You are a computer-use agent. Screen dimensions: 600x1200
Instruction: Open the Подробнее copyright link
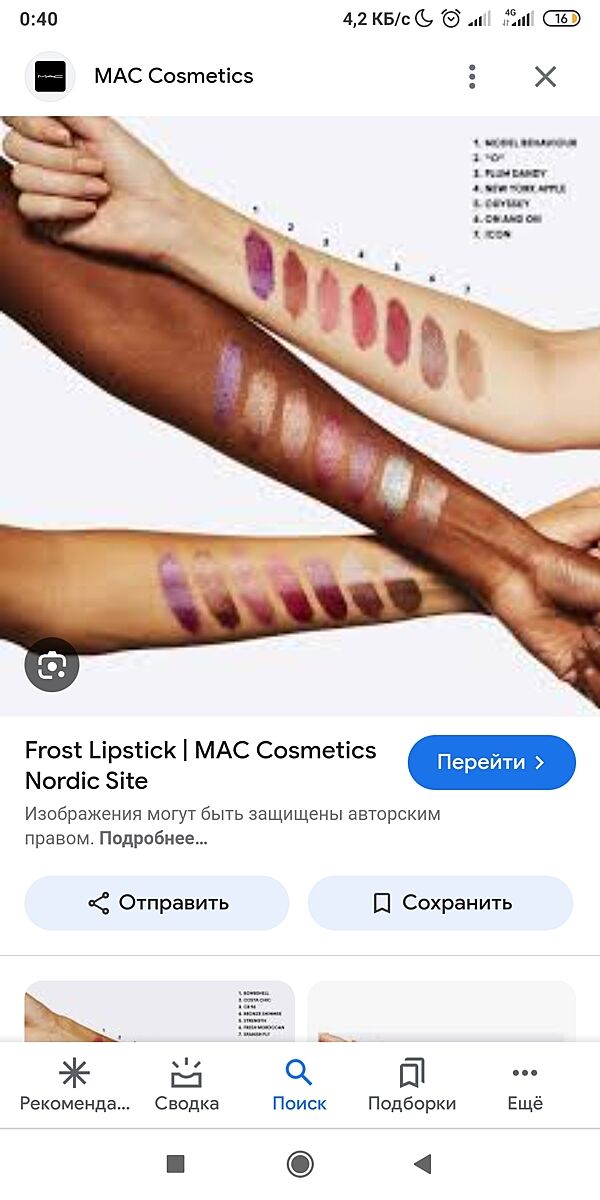click(153, 839)
